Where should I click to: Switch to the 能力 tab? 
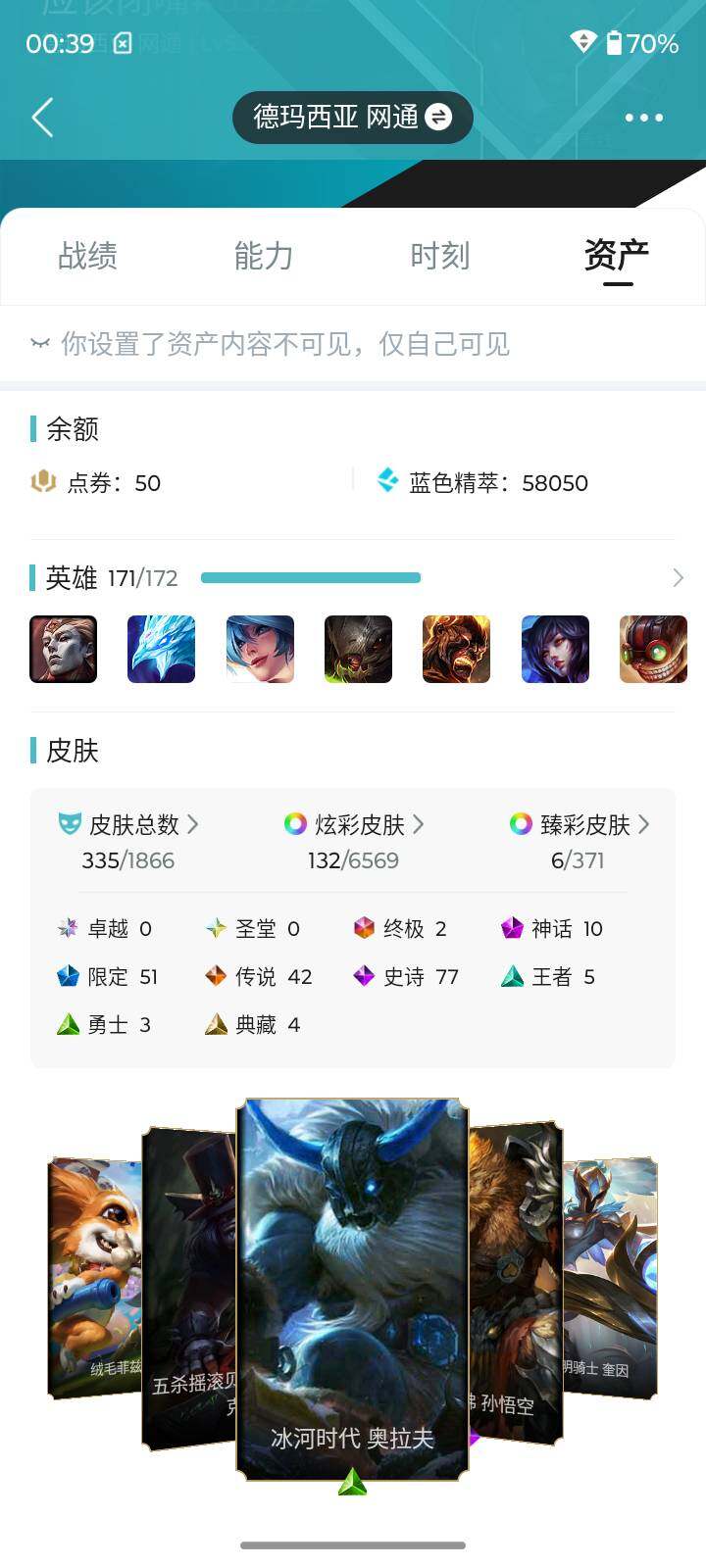pos(263,257)
